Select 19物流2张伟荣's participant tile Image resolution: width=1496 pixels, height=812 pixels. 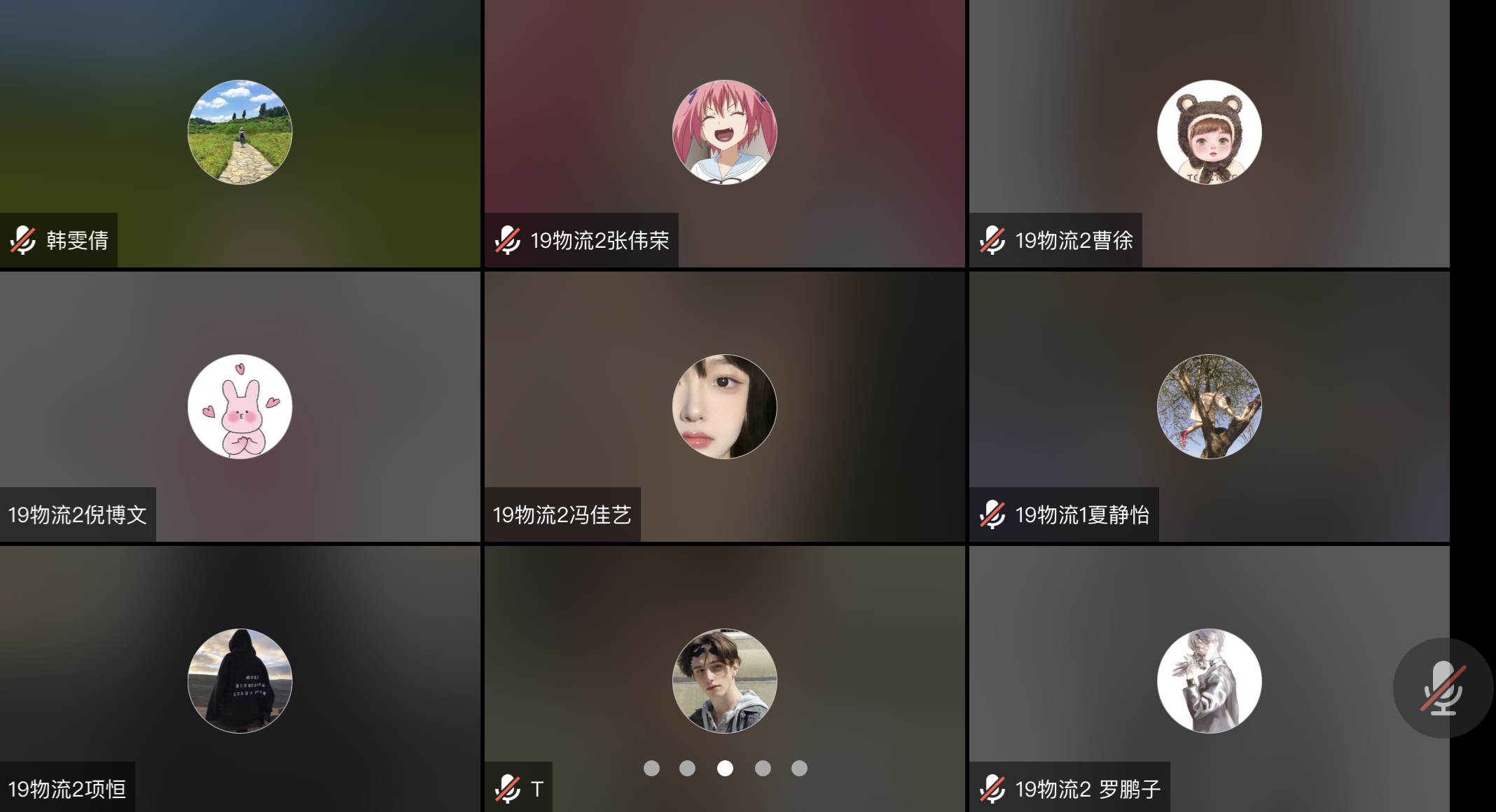(724, 133)
